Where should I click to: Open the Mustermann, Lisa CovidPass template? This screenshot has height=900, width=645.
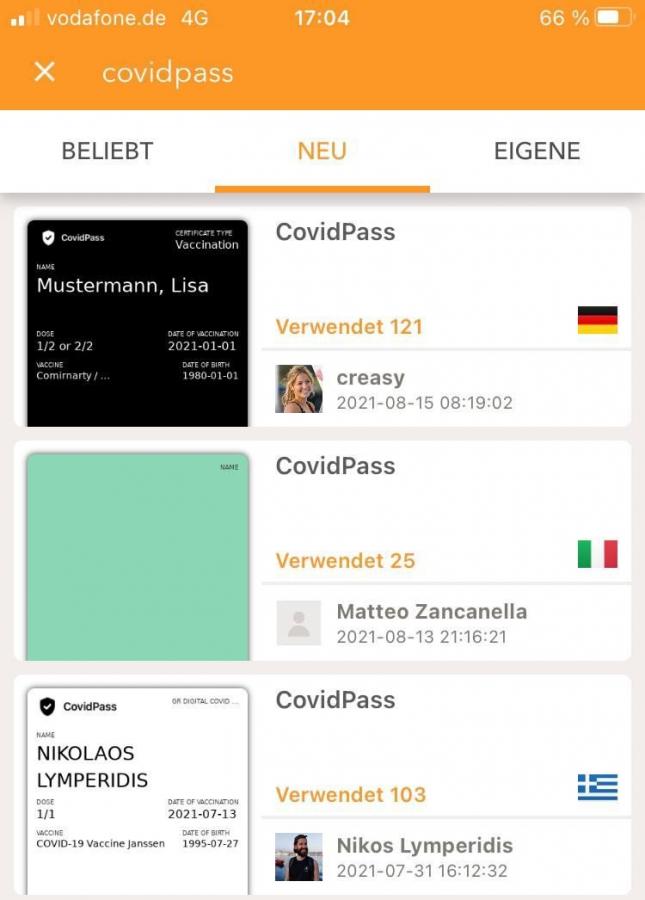point(137,322)
